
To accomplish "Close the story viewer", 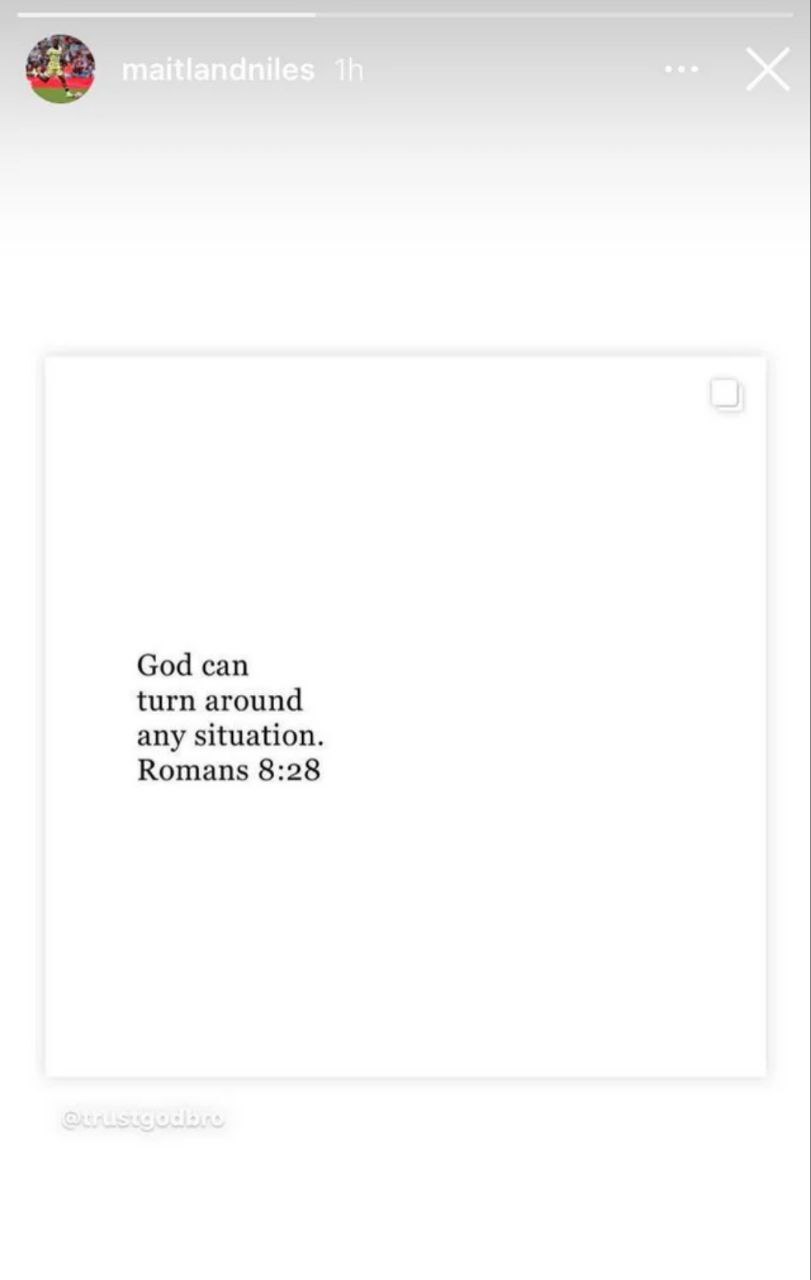I will [767, 70].
